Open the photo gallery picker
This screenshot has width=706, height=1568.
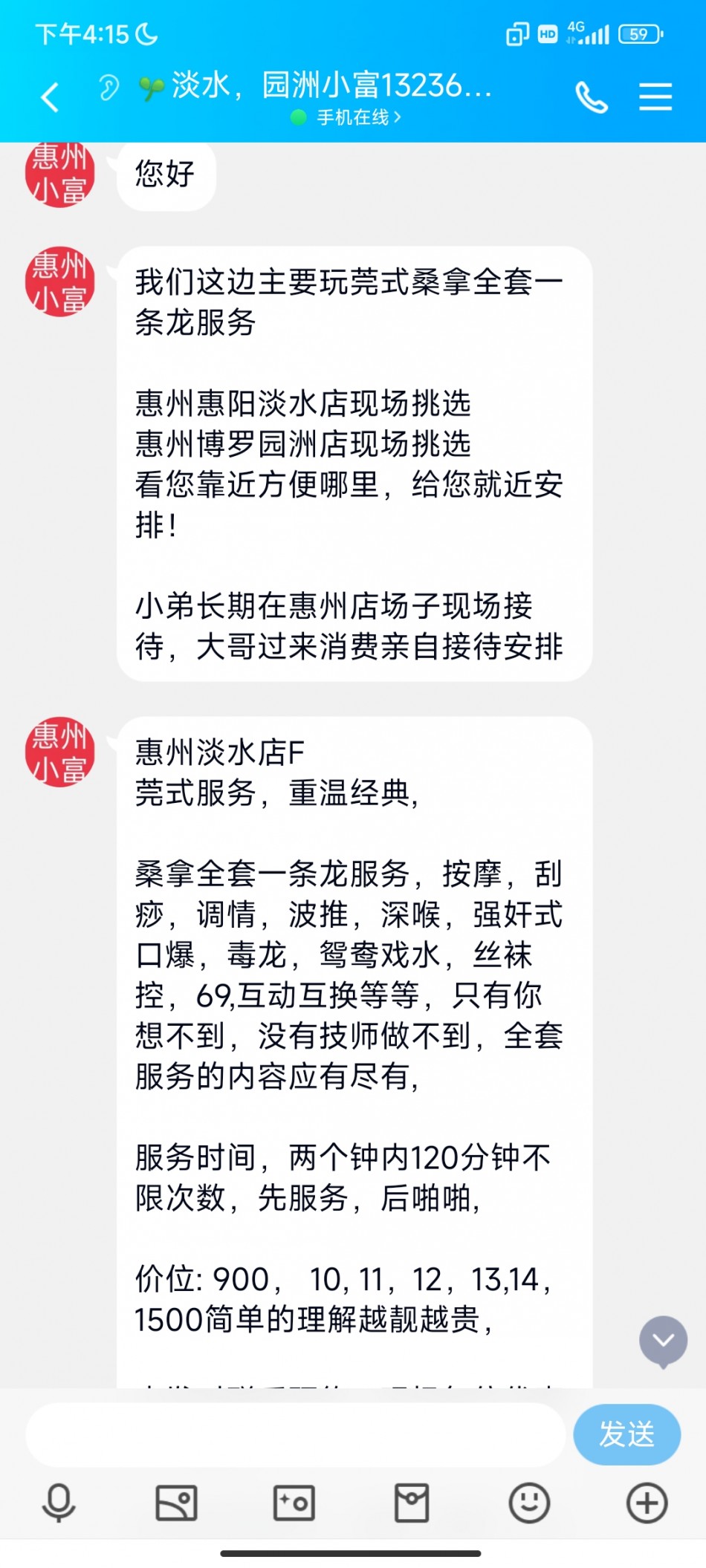(176, 1503)
